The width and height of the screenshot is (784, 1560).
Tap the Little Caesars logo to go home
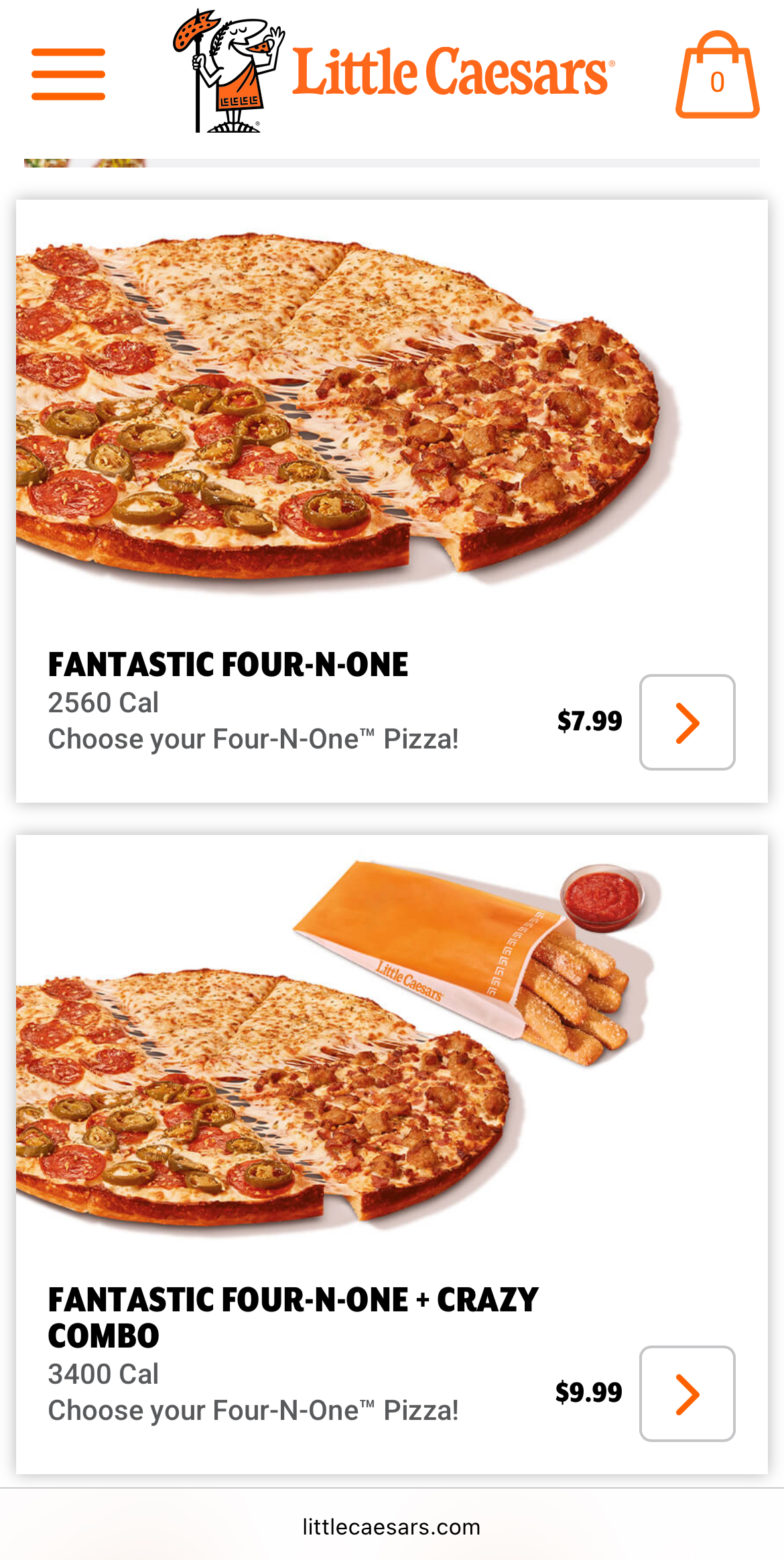pyautogui.click(x=393, y=70)
